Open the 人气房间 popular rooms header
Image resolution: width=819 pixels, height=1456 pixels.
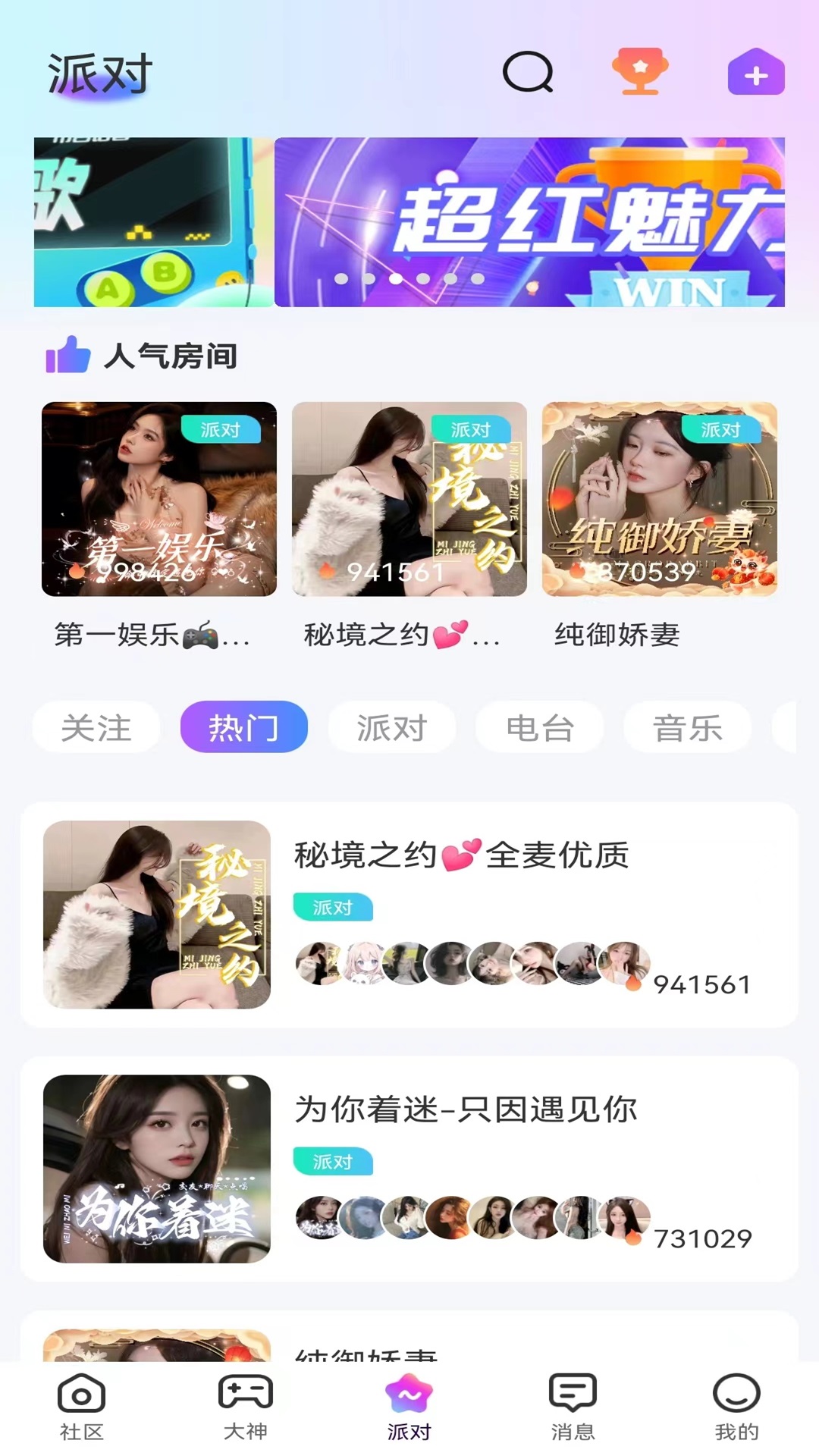172,356
